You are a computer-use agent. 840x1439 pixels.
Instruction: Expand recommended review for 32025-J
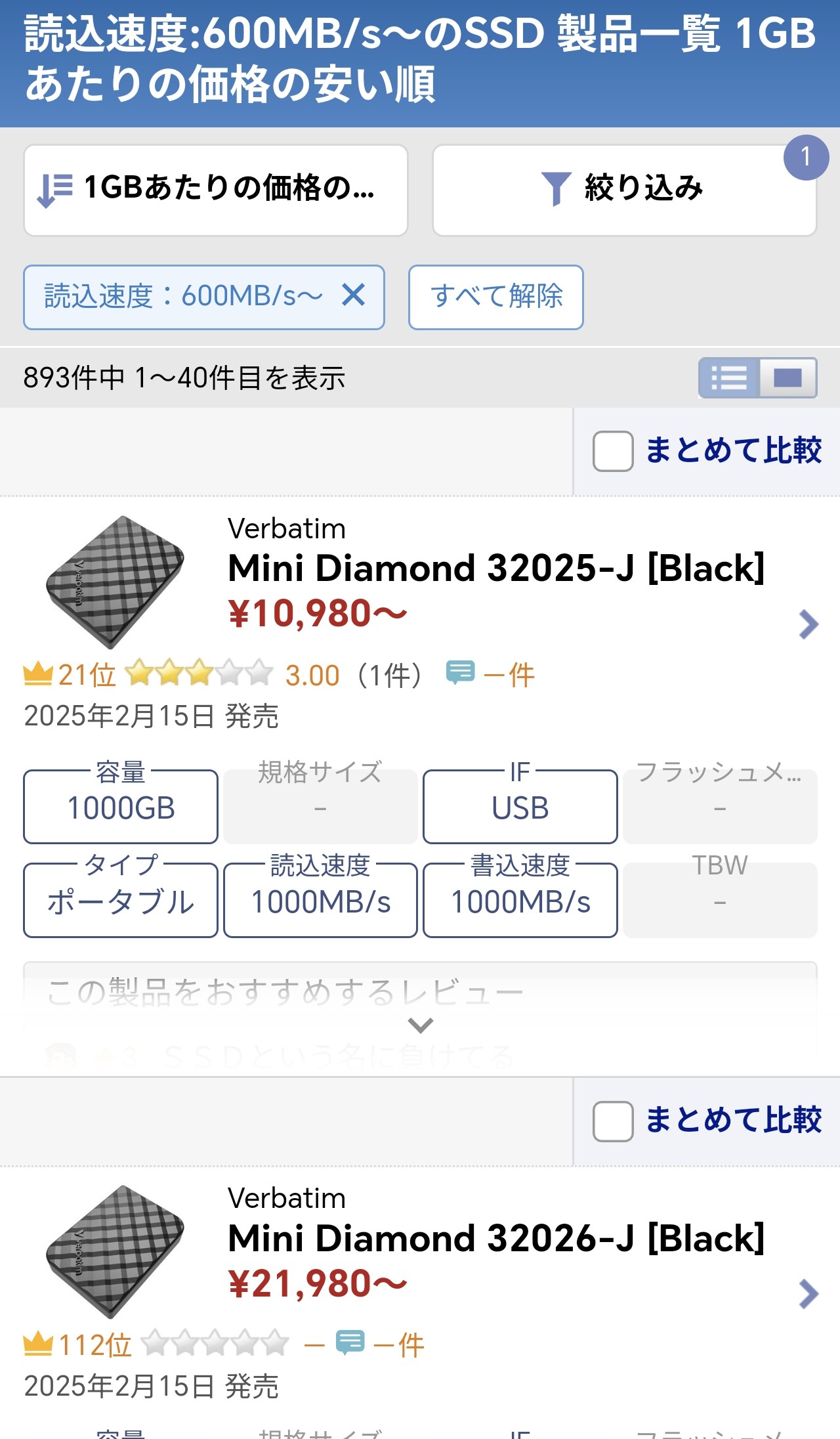420,1024
